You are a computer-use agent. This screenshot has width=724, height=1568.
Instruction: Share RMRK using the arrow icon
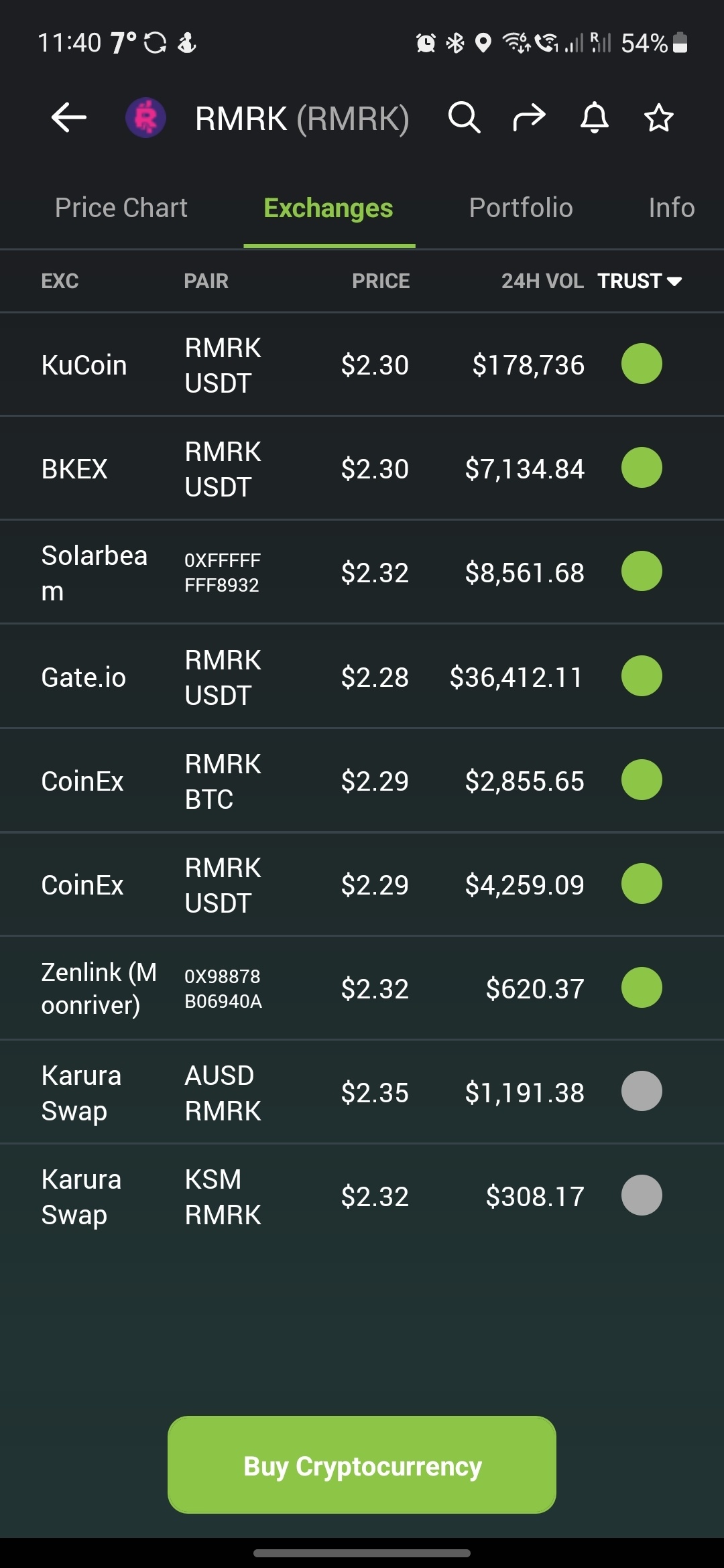tap(529, 118)
